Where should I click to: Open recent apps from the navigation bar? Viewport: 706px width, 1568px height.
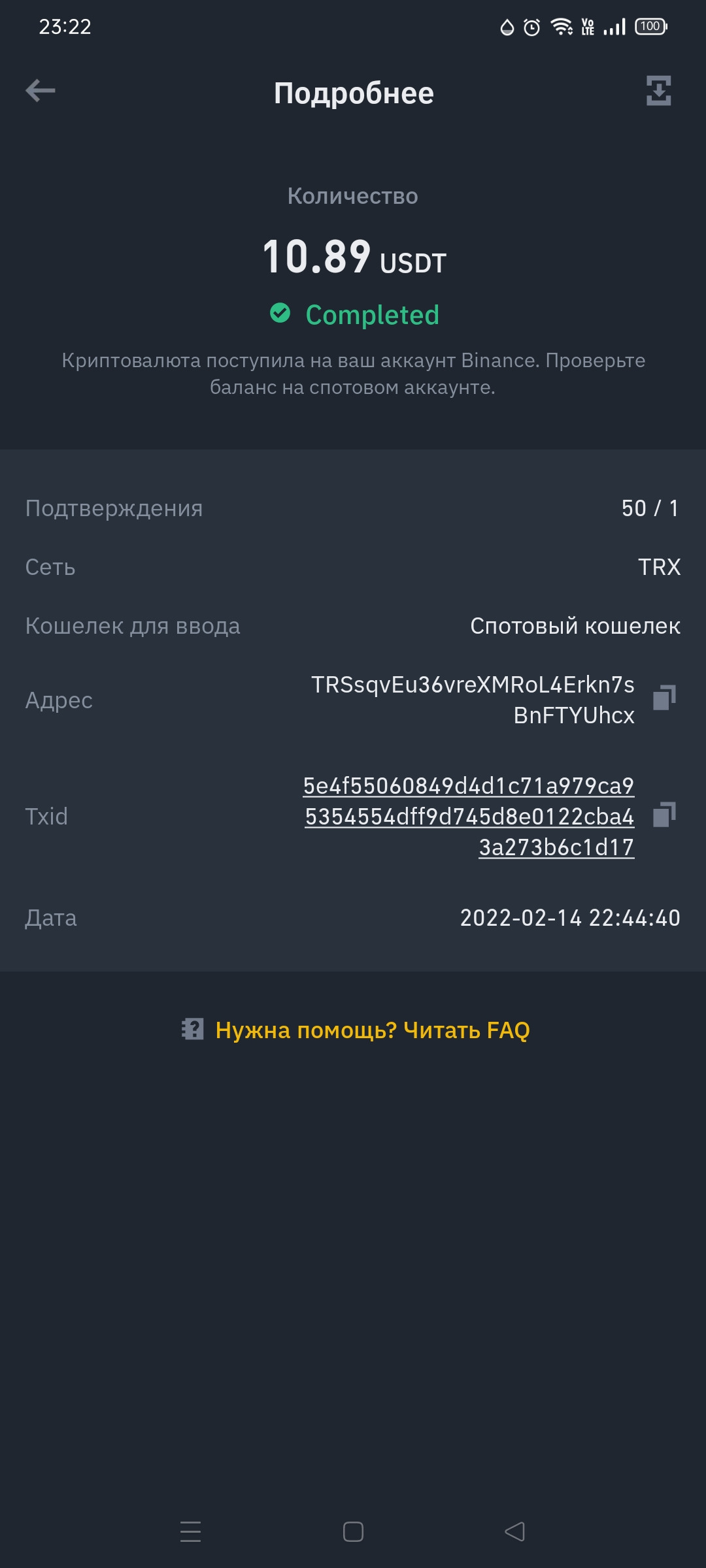pyautogui.click(x=190, y=1531)
